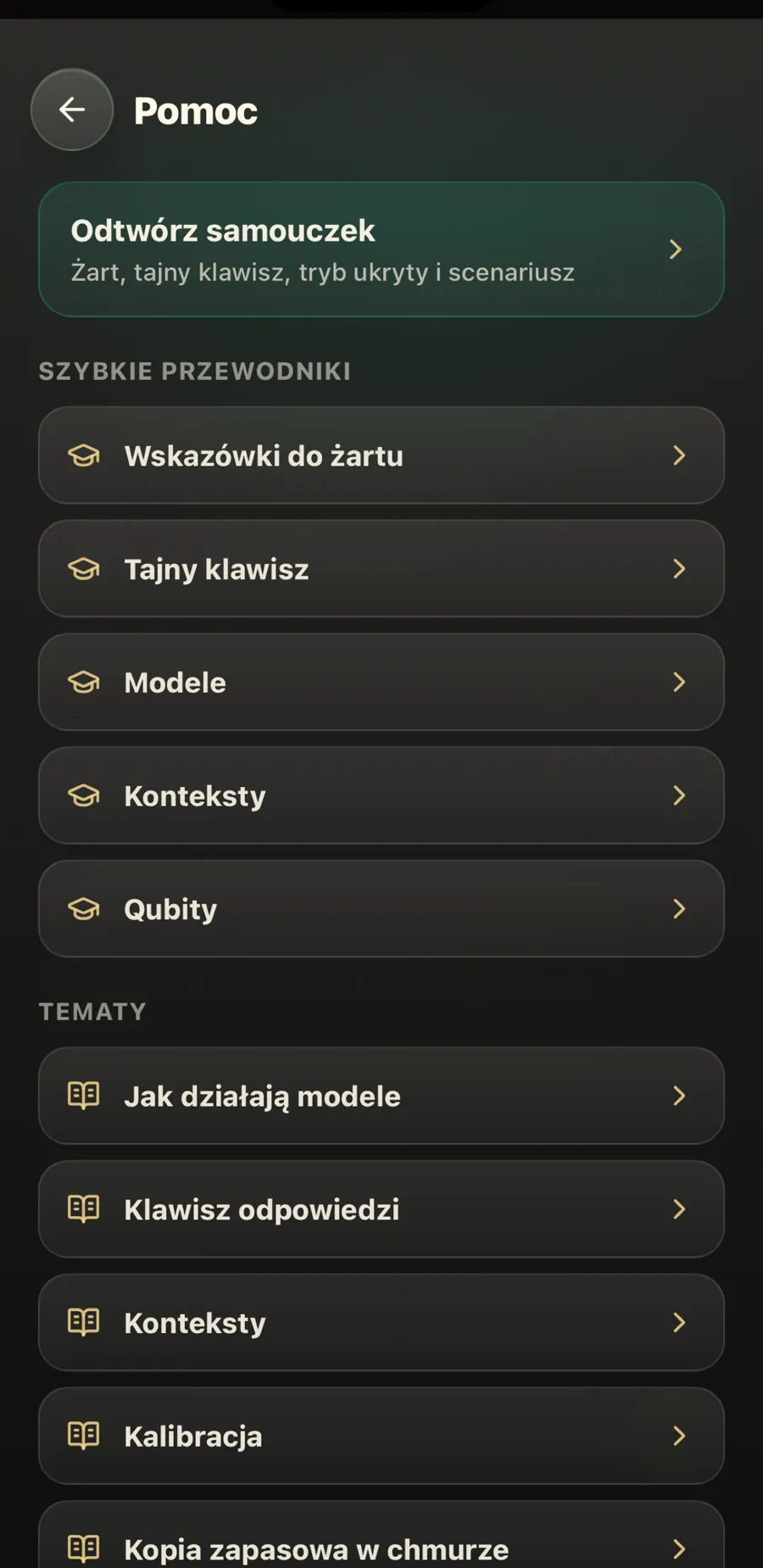763x1568 pixels.
Task: Open the Wskazówki do żartu guide
Action: 381,455
